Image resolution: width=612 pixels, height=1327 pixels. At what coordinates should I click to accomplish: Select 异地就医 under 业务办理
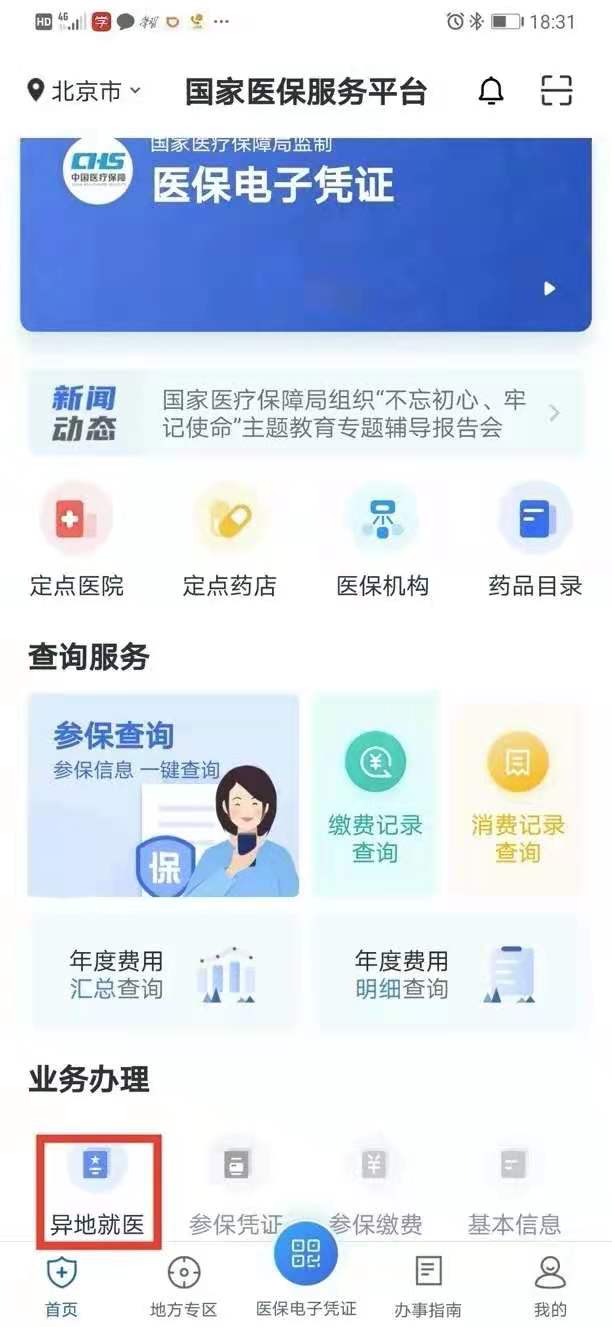click(x=98, y=1192)
